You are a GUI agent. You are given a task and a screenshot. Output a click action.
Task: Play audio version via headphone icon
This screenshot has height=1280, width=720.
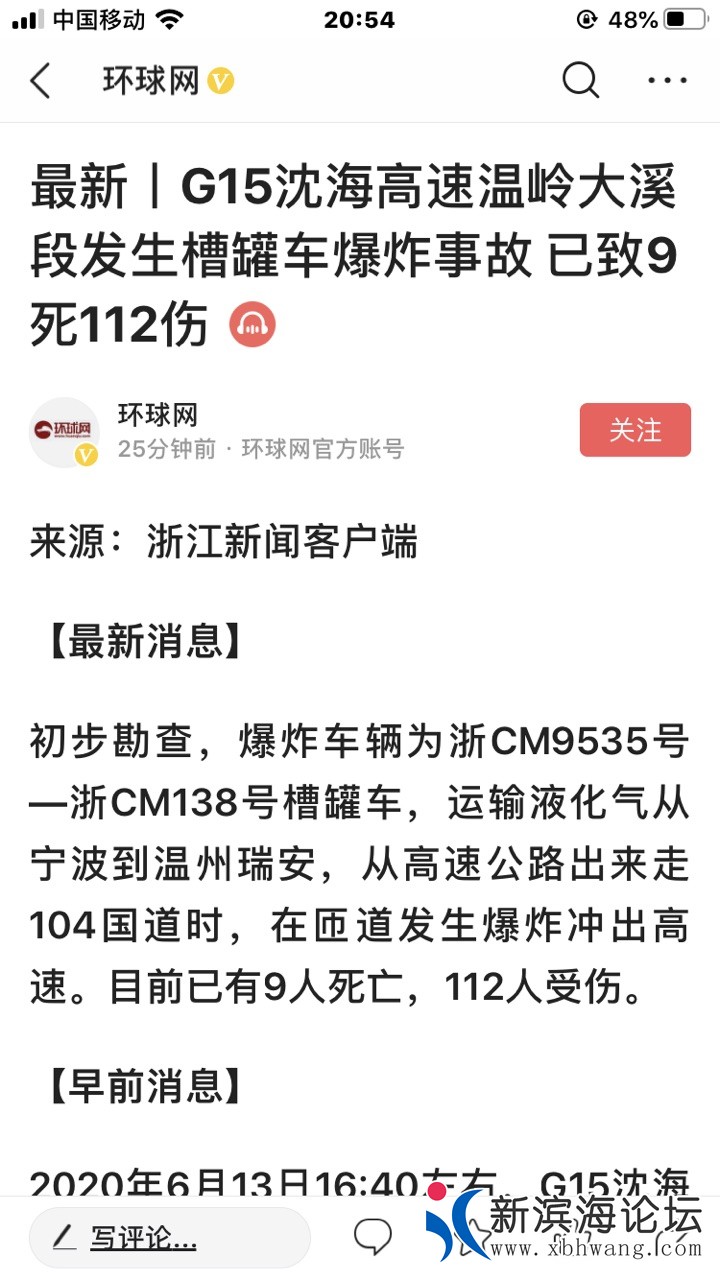coord(252,325)
